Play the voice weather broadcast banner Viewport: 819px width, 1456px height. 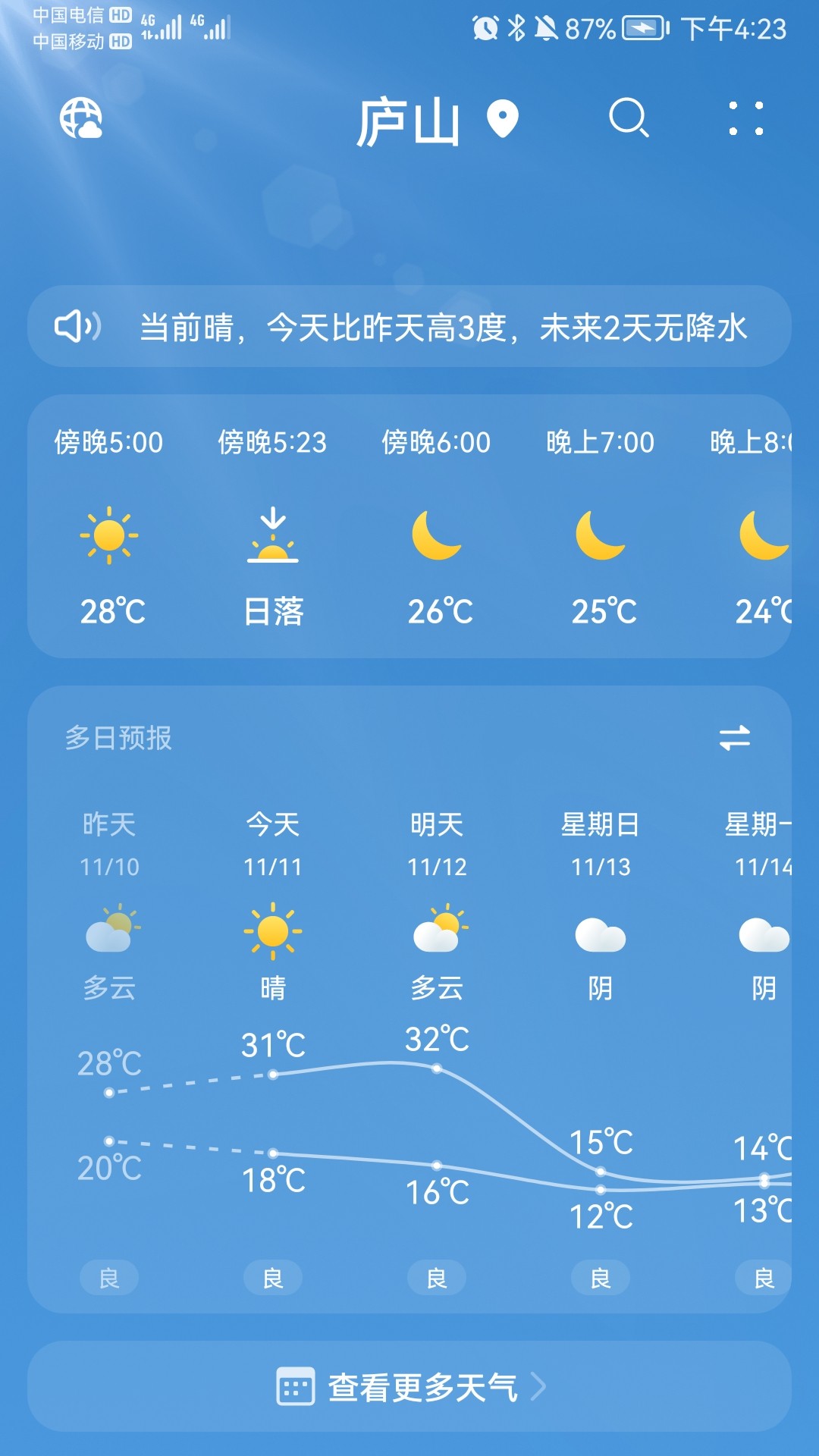pyautogui.click(x=409, y=327)
